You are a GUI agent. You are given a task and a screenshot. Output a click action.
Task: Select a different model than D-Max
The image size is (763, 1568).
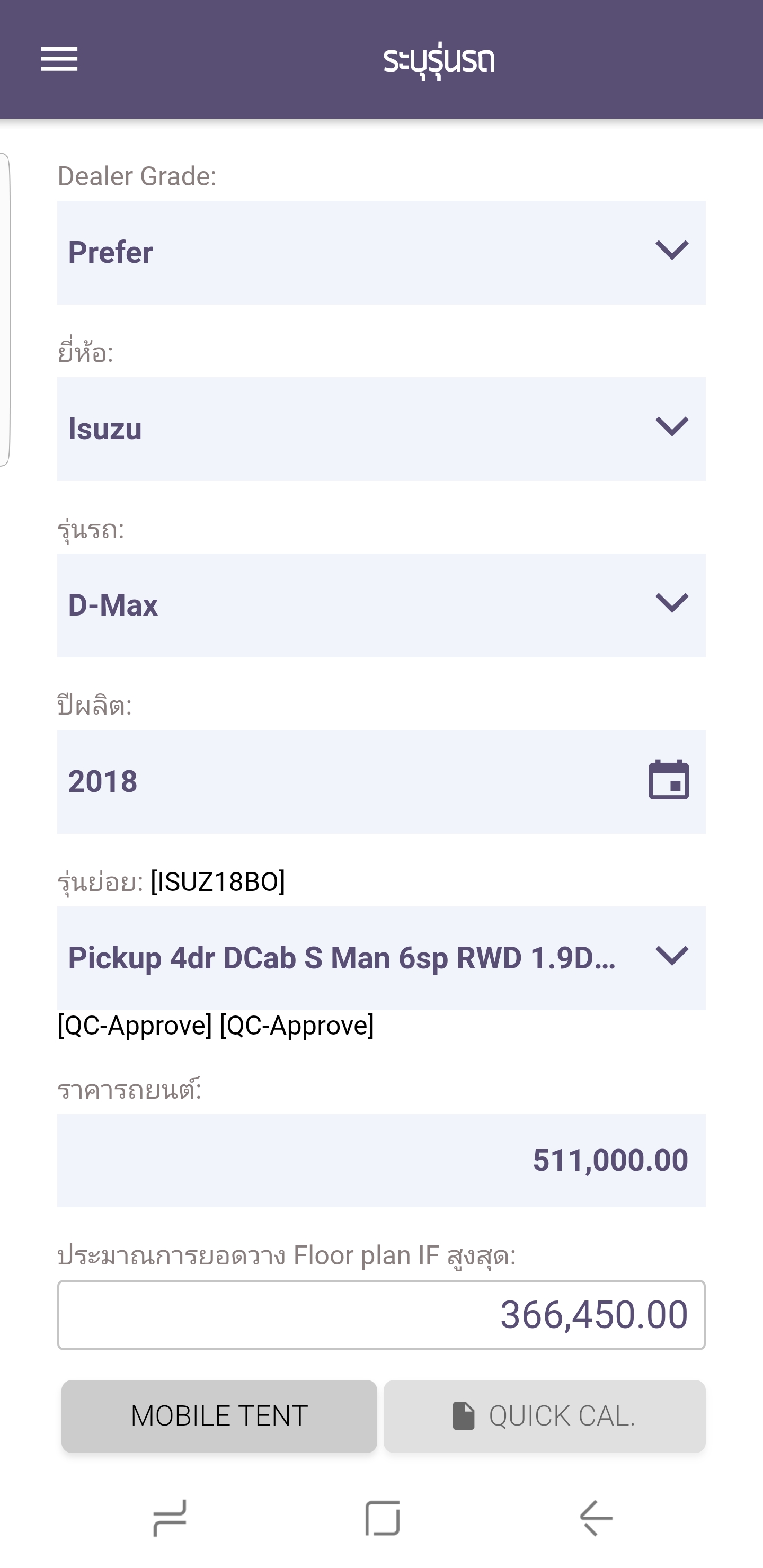(x=381, y=605)
